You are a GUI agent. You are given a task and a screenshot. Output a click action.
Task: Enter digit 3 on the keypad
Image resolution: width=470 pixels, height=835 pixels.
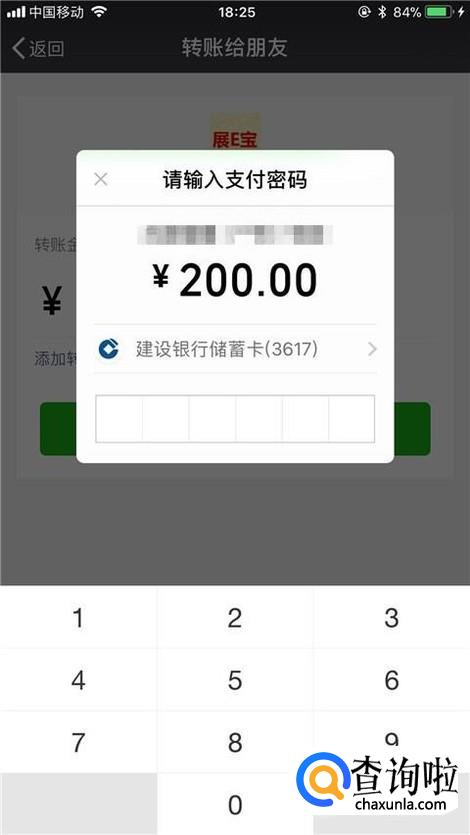click(392, 618)
